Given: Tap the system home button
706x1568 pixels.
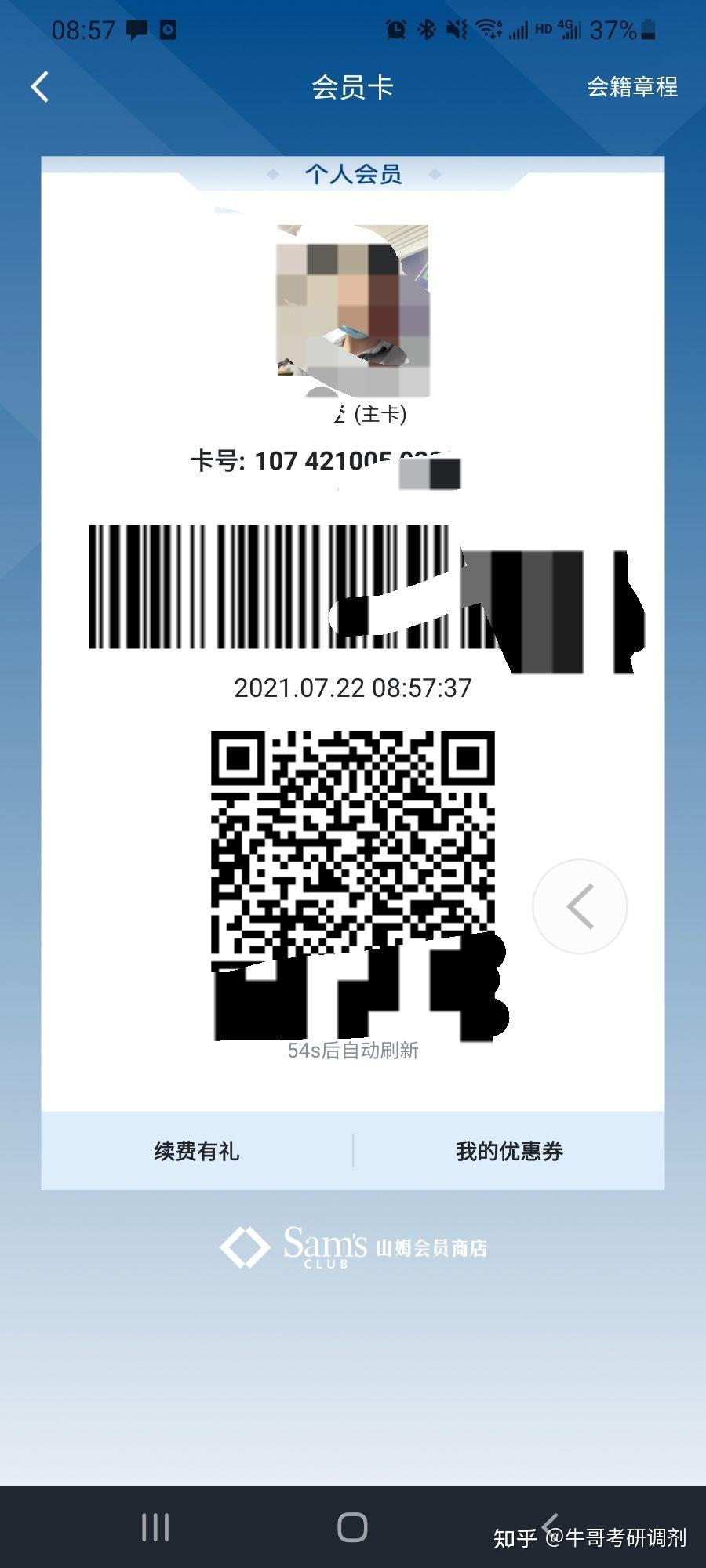Looking at the screenshot, I should click(x=352, y=1527).
